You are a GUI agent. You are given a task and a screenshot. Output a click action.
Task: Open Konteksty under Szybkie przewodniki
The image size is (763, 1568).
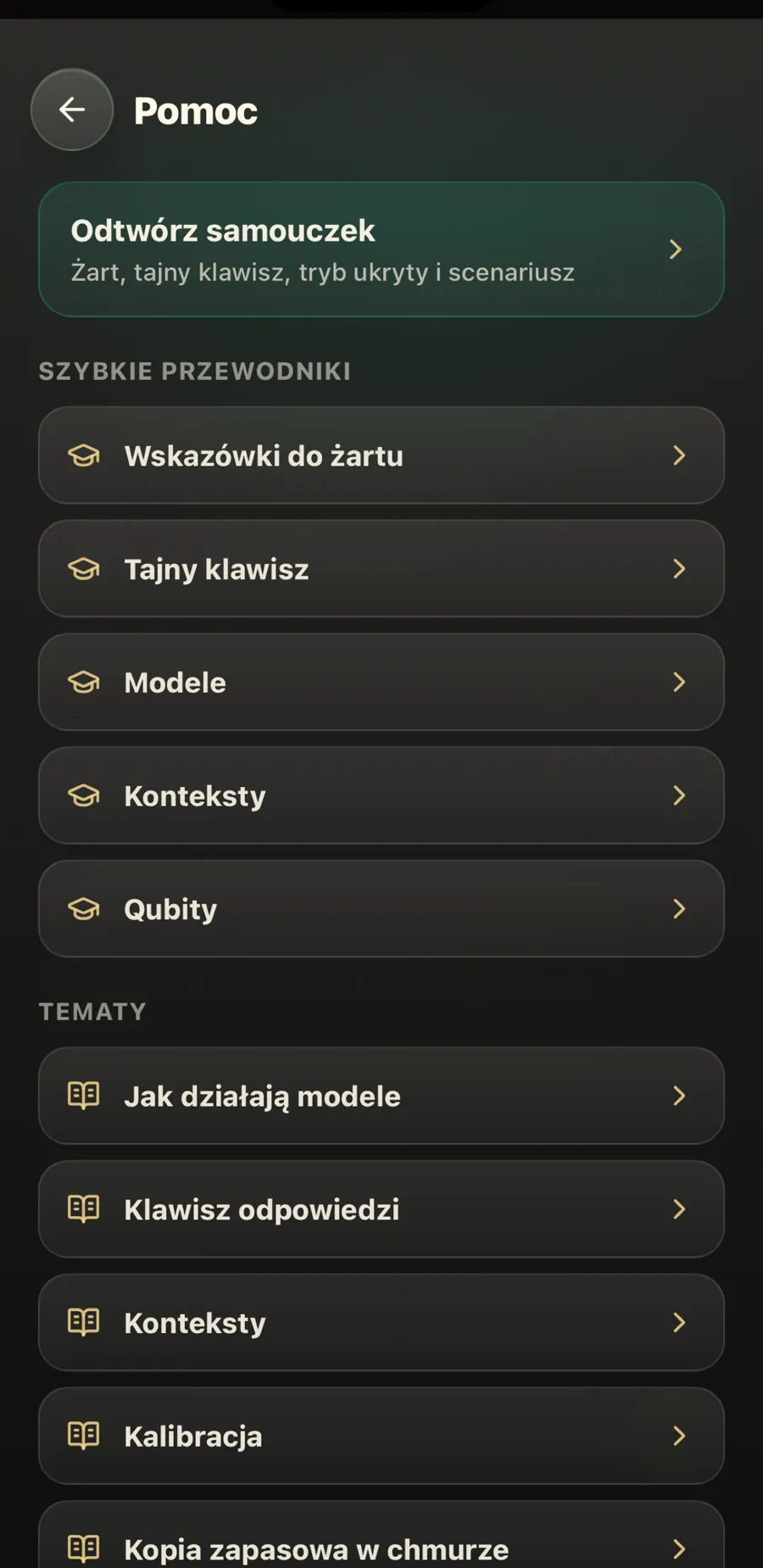pos(381,795)
